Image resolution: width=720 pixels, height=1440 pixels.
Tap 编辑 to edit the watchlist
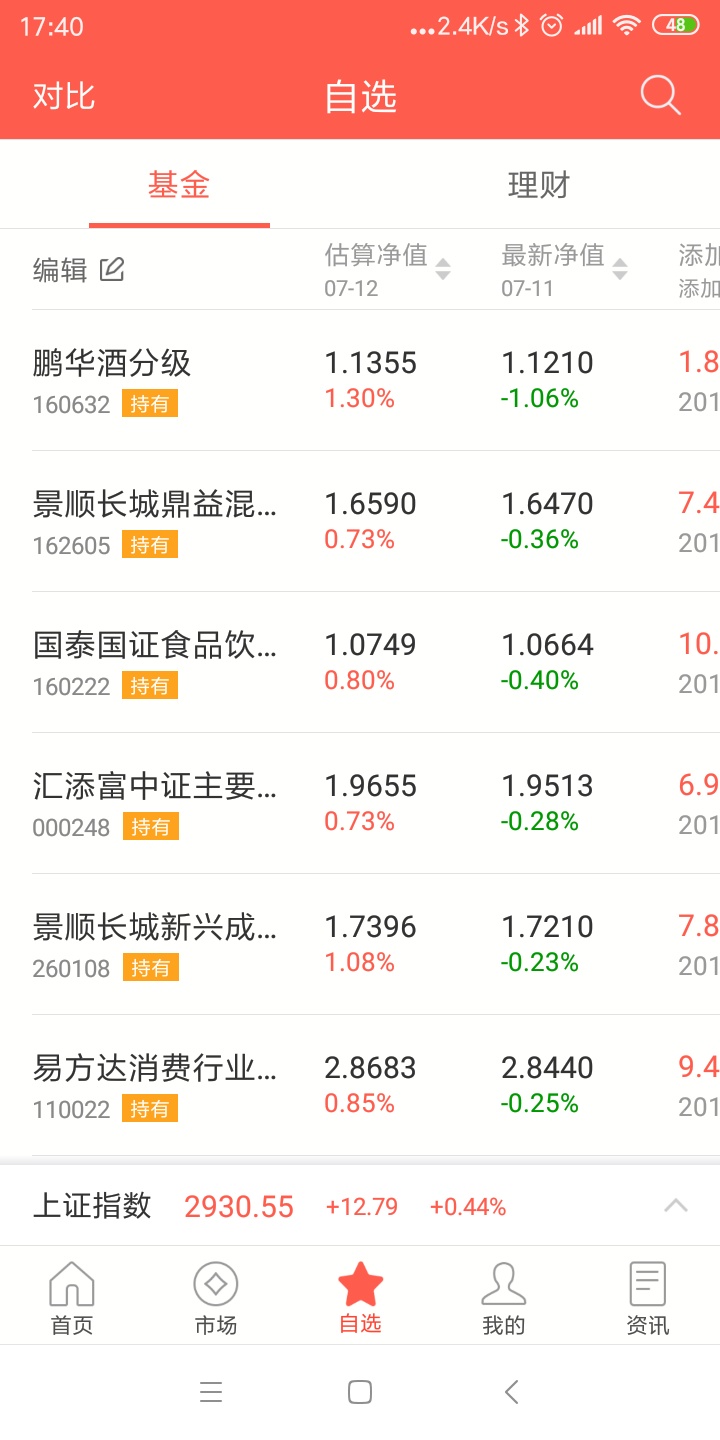coord(79,269)
